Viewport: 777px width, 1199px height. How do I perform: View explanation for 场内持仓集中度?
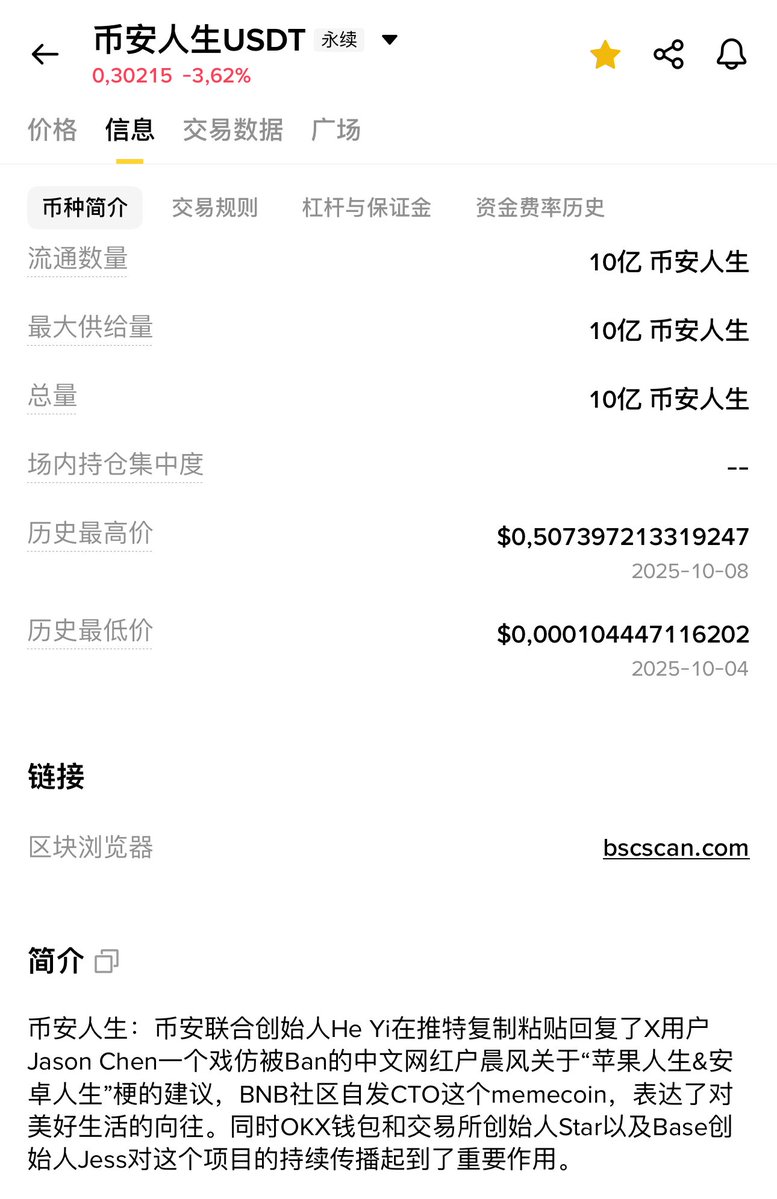(x=115, y=465)
